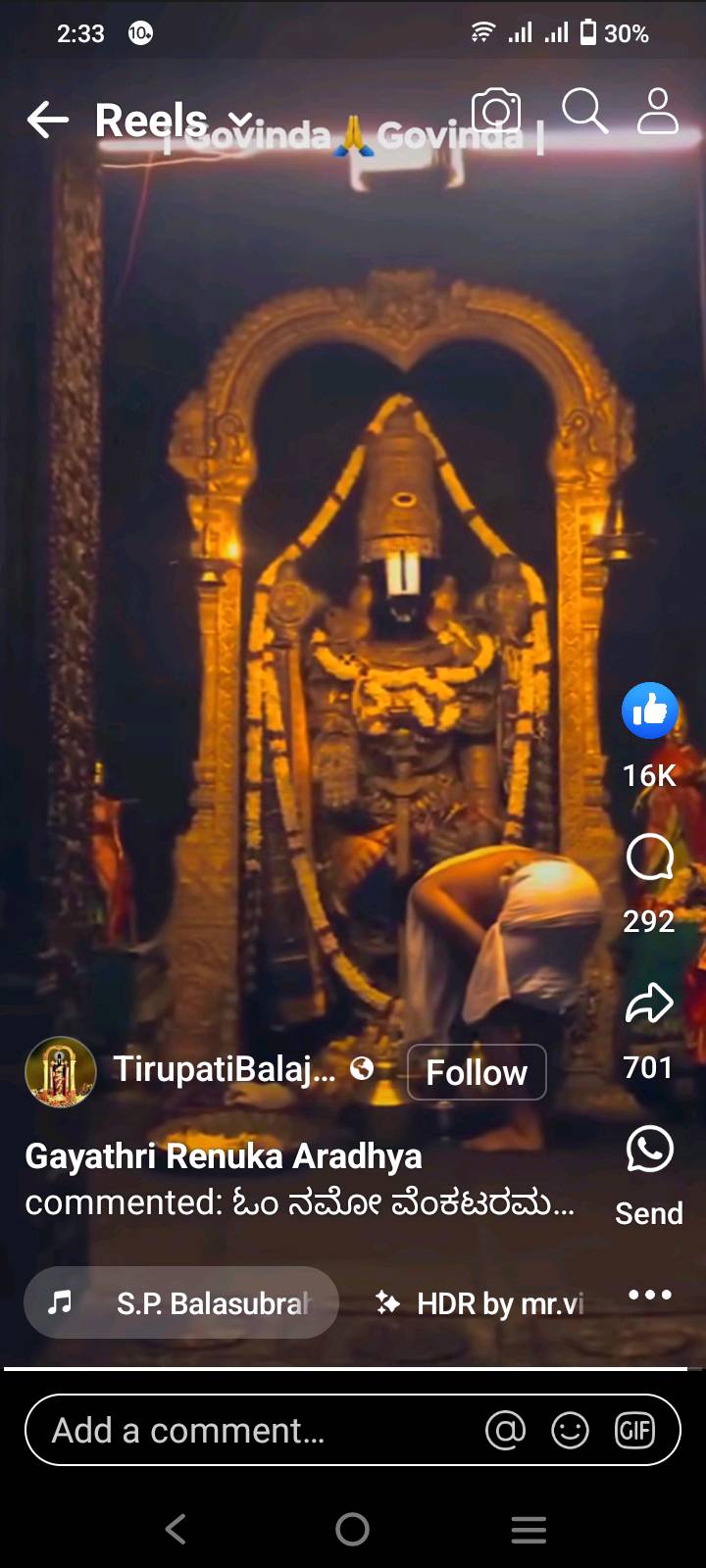Open the emoji picker in comment bar

570,1431
